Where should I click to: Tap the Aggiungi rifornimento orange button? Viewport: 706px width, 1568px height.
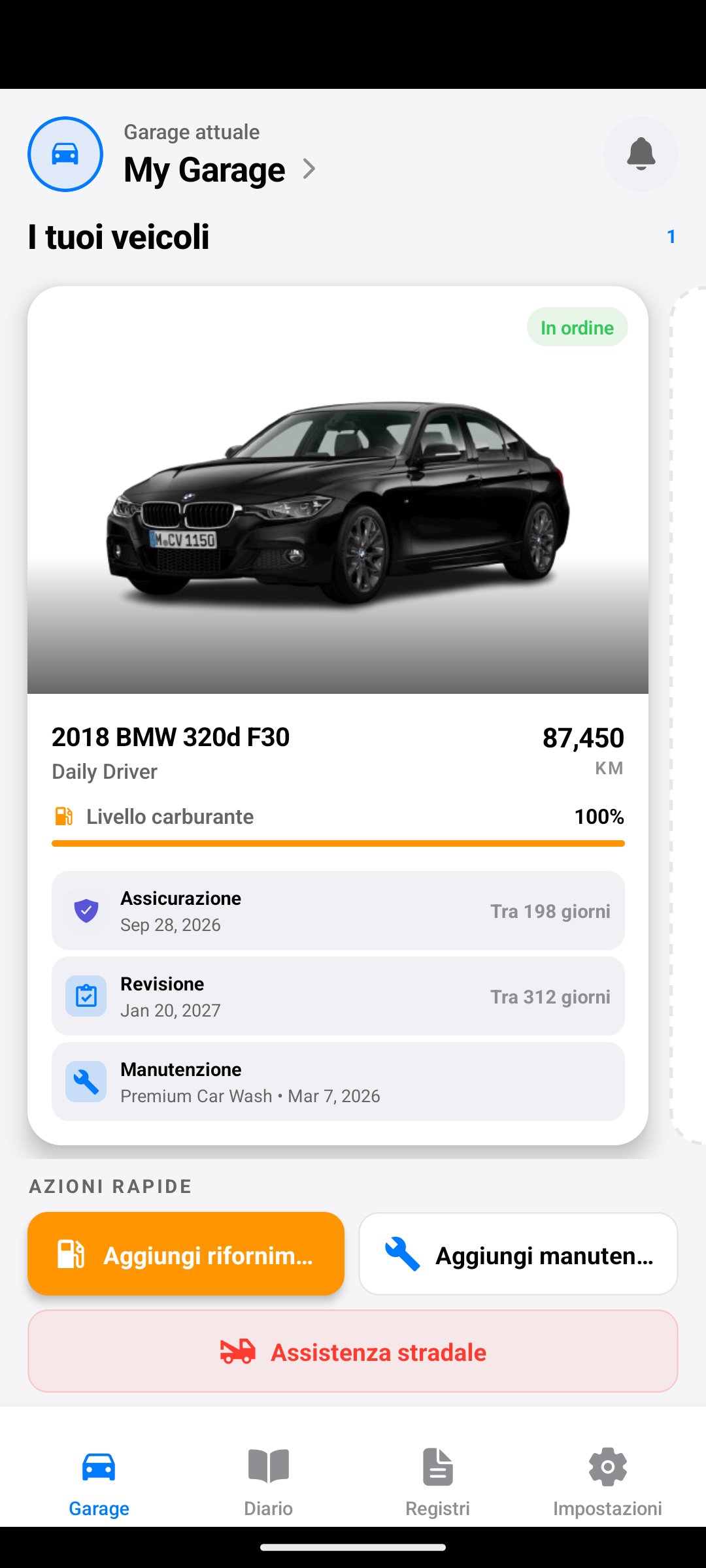coord(185,1253)
